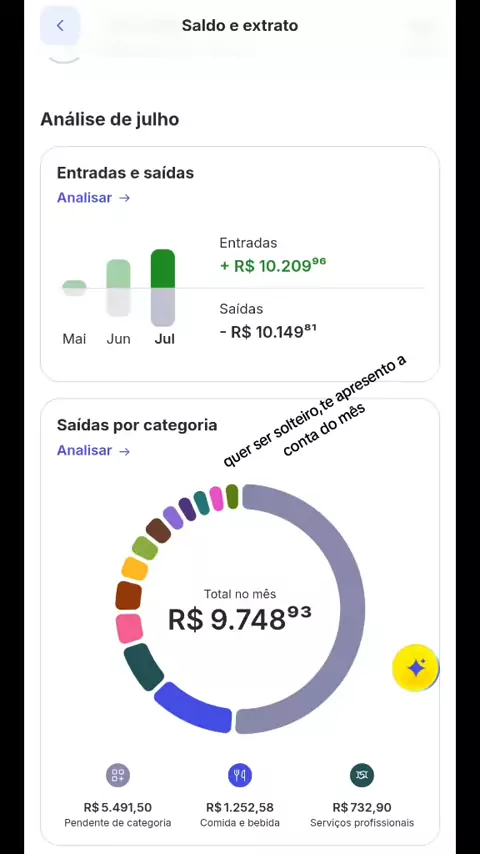Open Pendente de categoria spending
Screen dimensions: 480x854
point(118,796)
